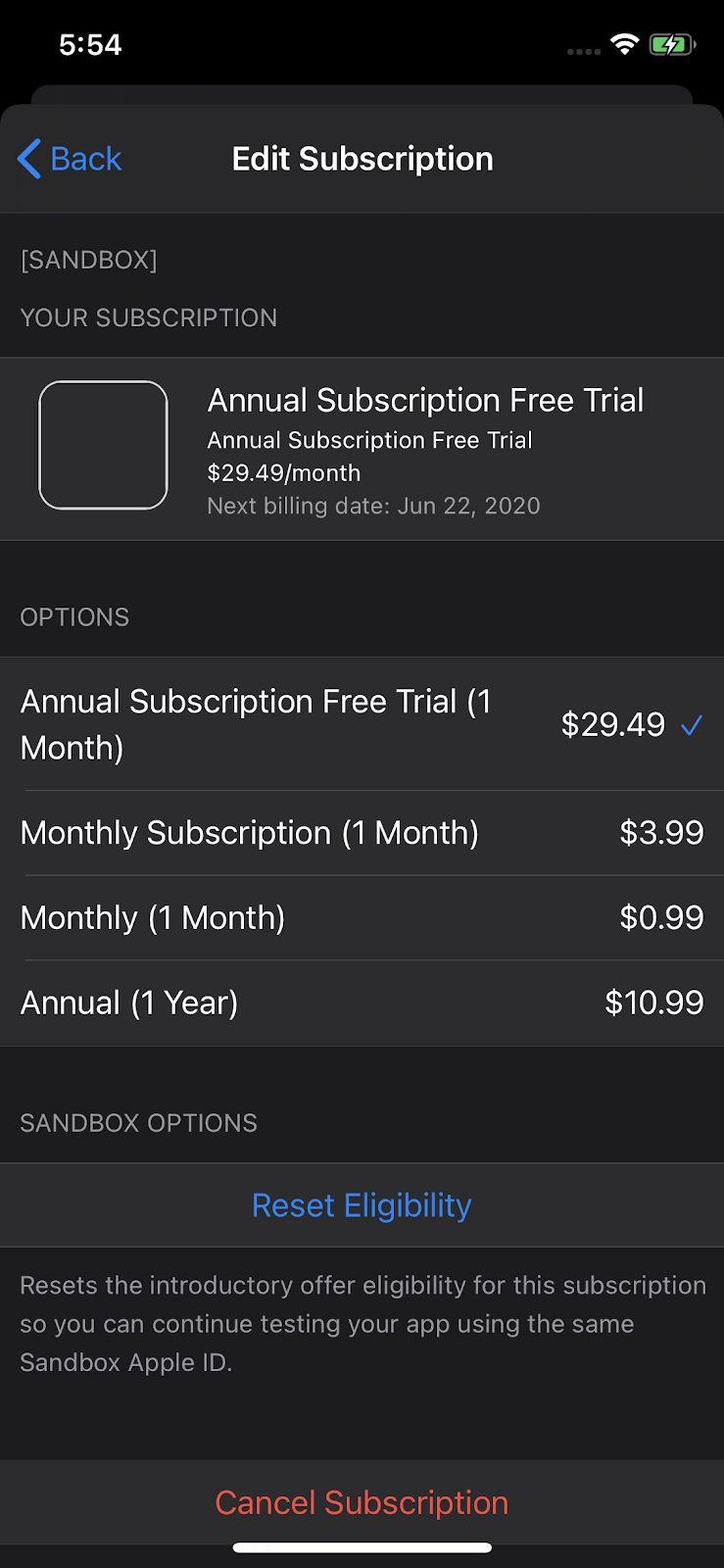This screenshot has height=1568, width=724.
Task: Tap Reset Eligibility
Action: (362, 1205)
